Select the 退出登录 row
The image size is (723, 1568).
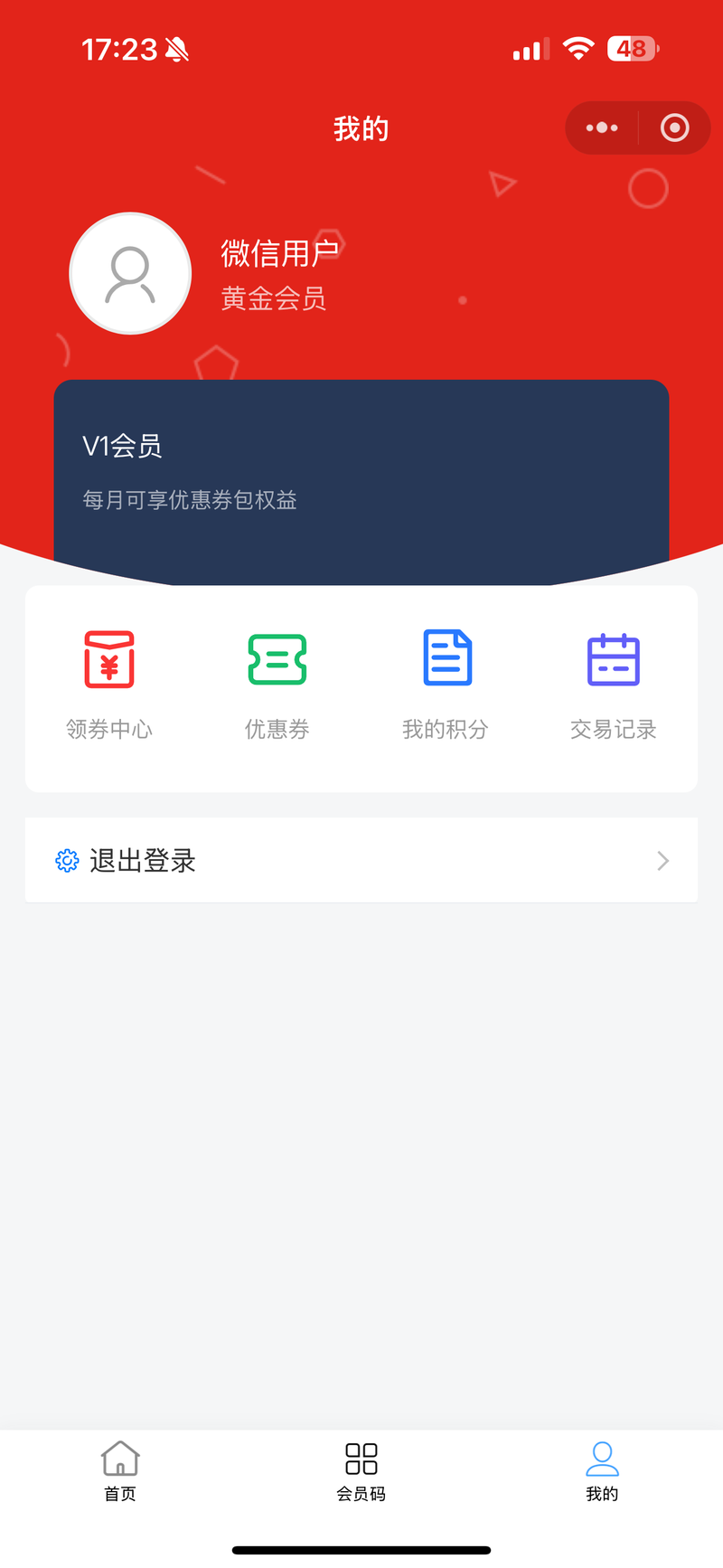pyautogui.click(x=361, y=860)
